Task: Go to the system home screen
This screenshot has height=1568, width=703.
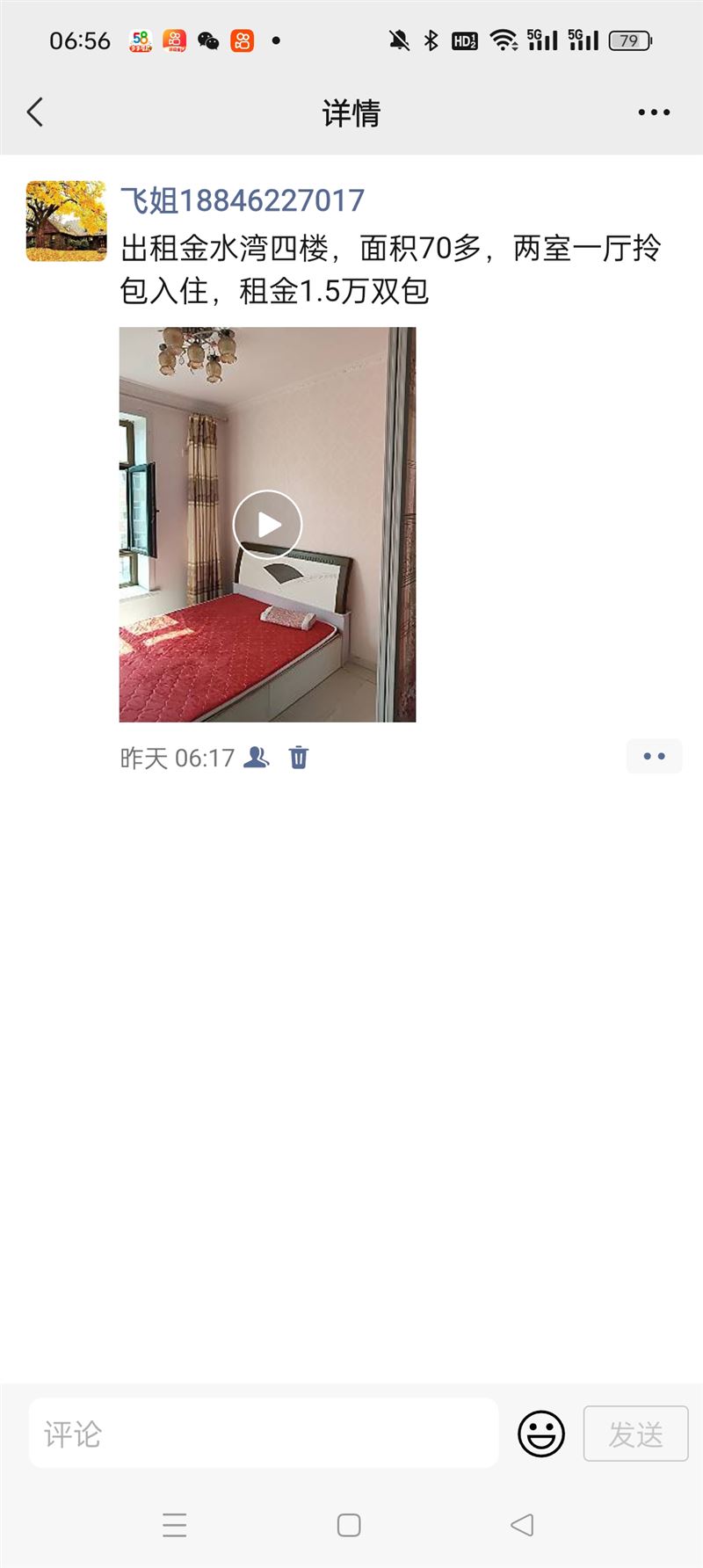Action: point(349,1525)
